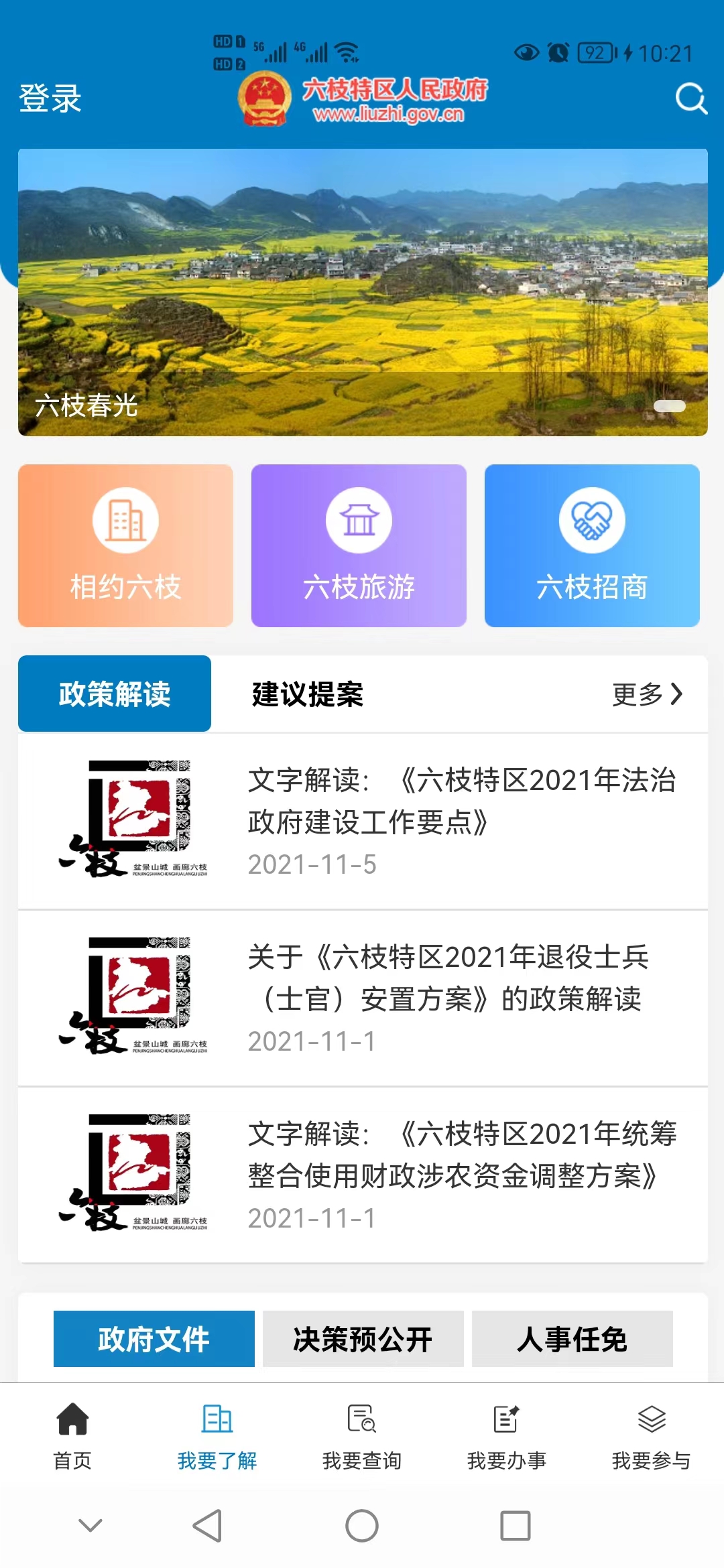Tap the system back button
This screenshot has width=724, height=1568.
click(207, 1526)
